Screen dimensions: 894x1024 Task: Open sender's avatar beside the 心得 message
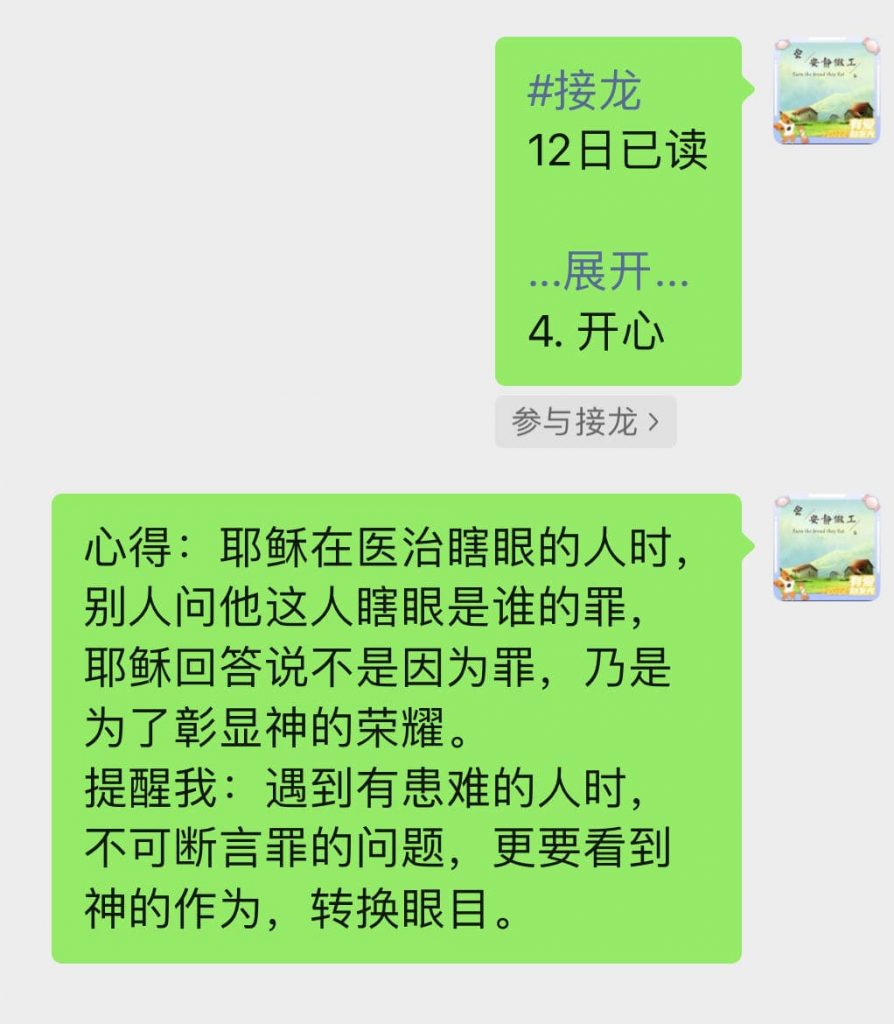tap(826, 547)
